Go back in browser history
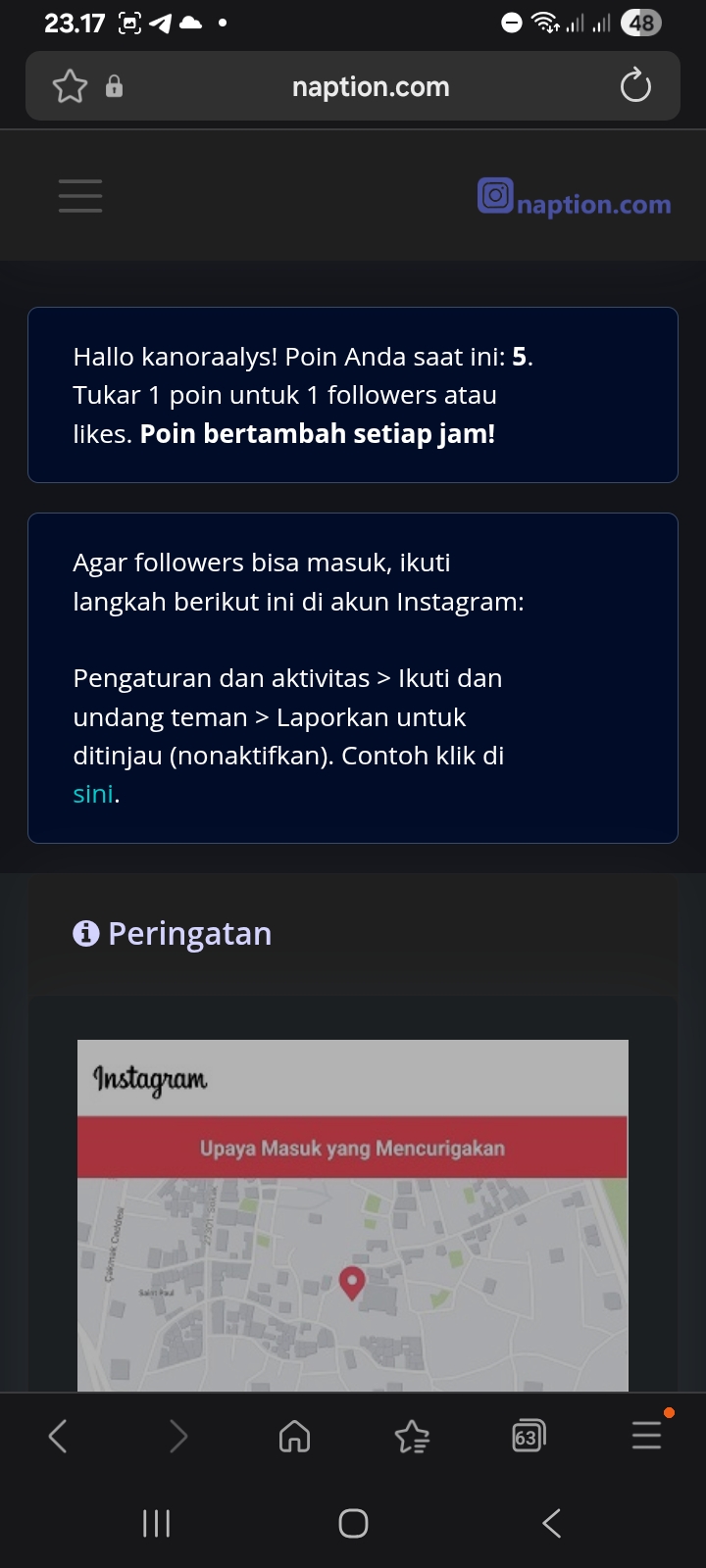 pos(58,1437)
